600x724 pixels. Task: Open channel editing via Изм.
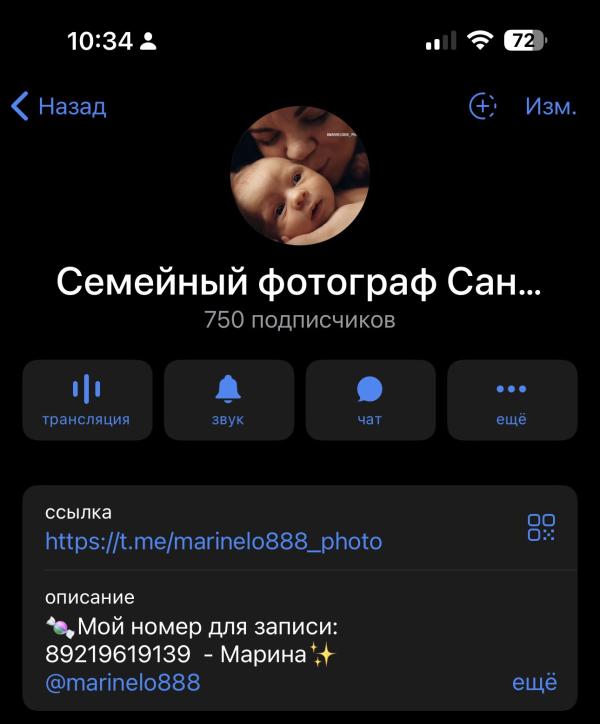tap(550, 106)
